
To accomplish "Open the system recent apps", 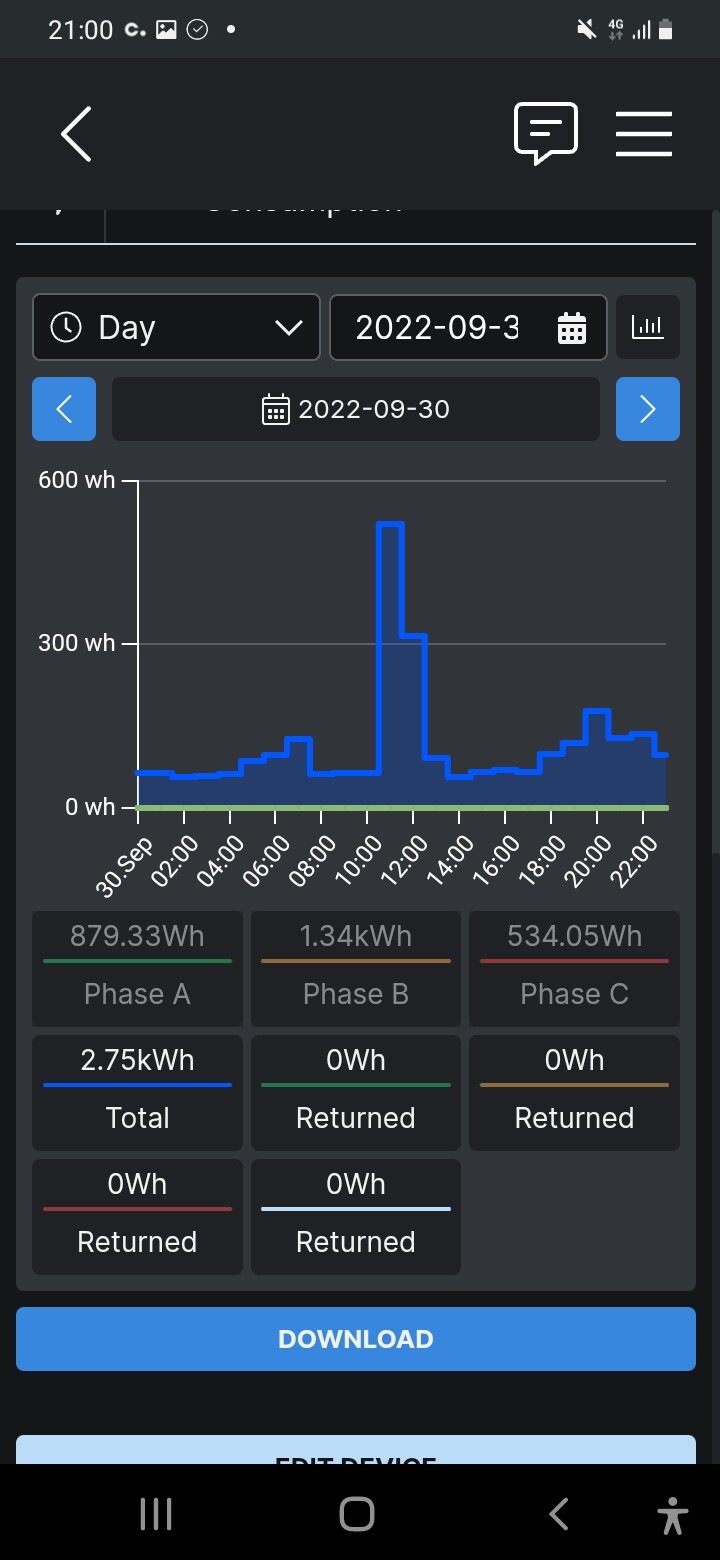I will [x=156, y=1514].
